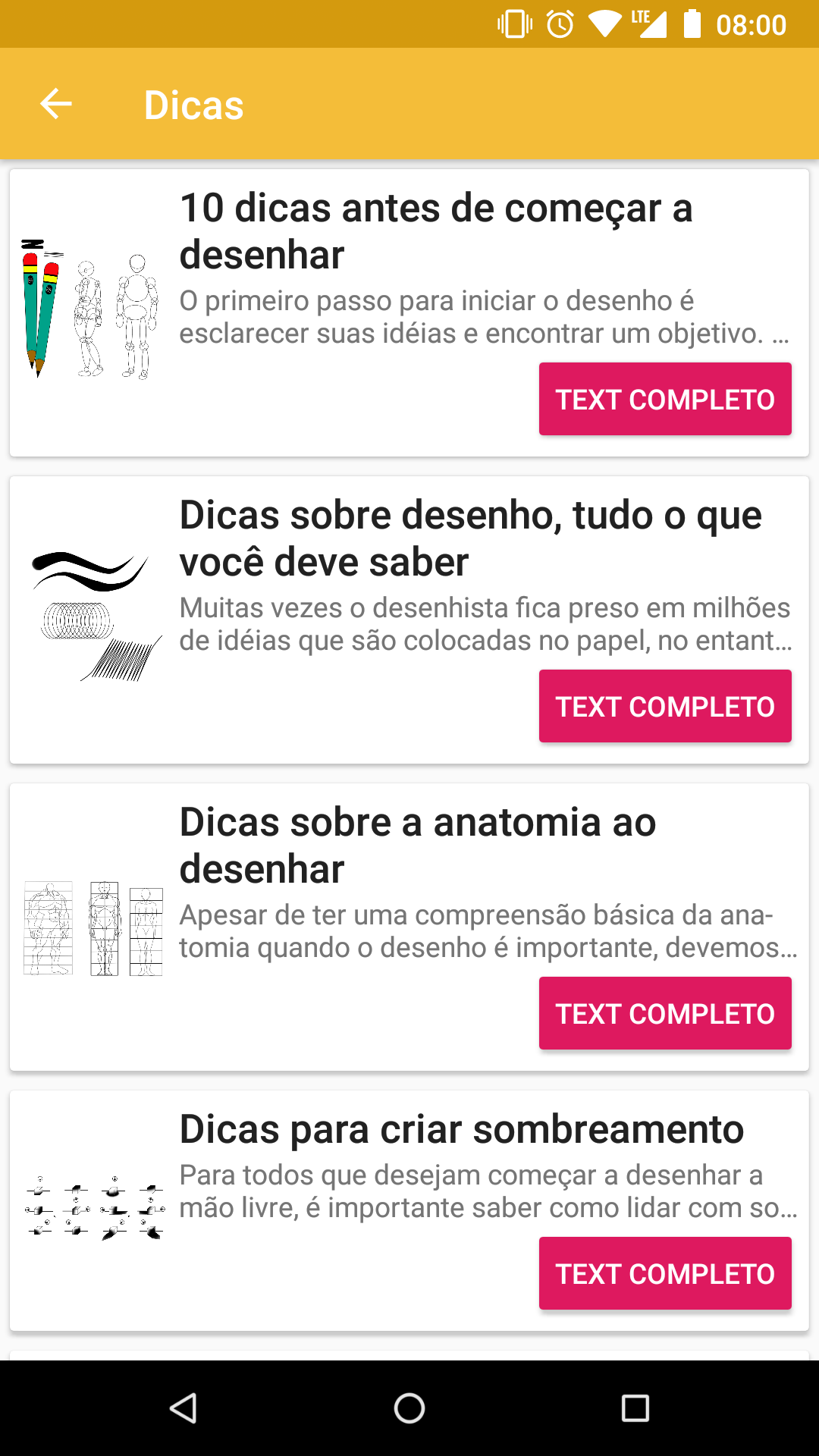The height and width of the screenshot is (1456, 819).
Task: Go back using the app bar arrow
Action: 55,104
